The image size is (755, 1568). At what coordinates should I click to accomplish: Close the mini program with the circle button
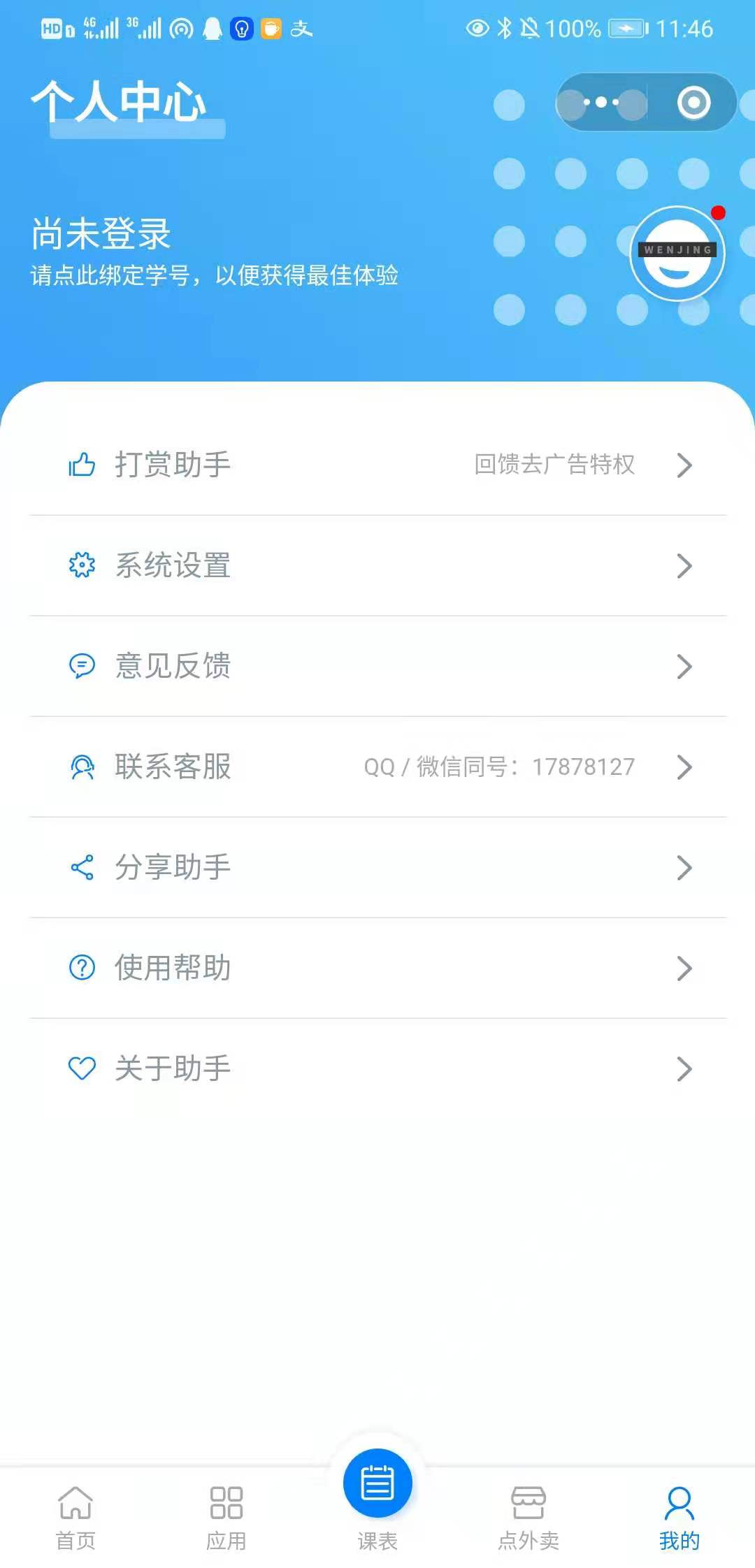tap(693, 103)
